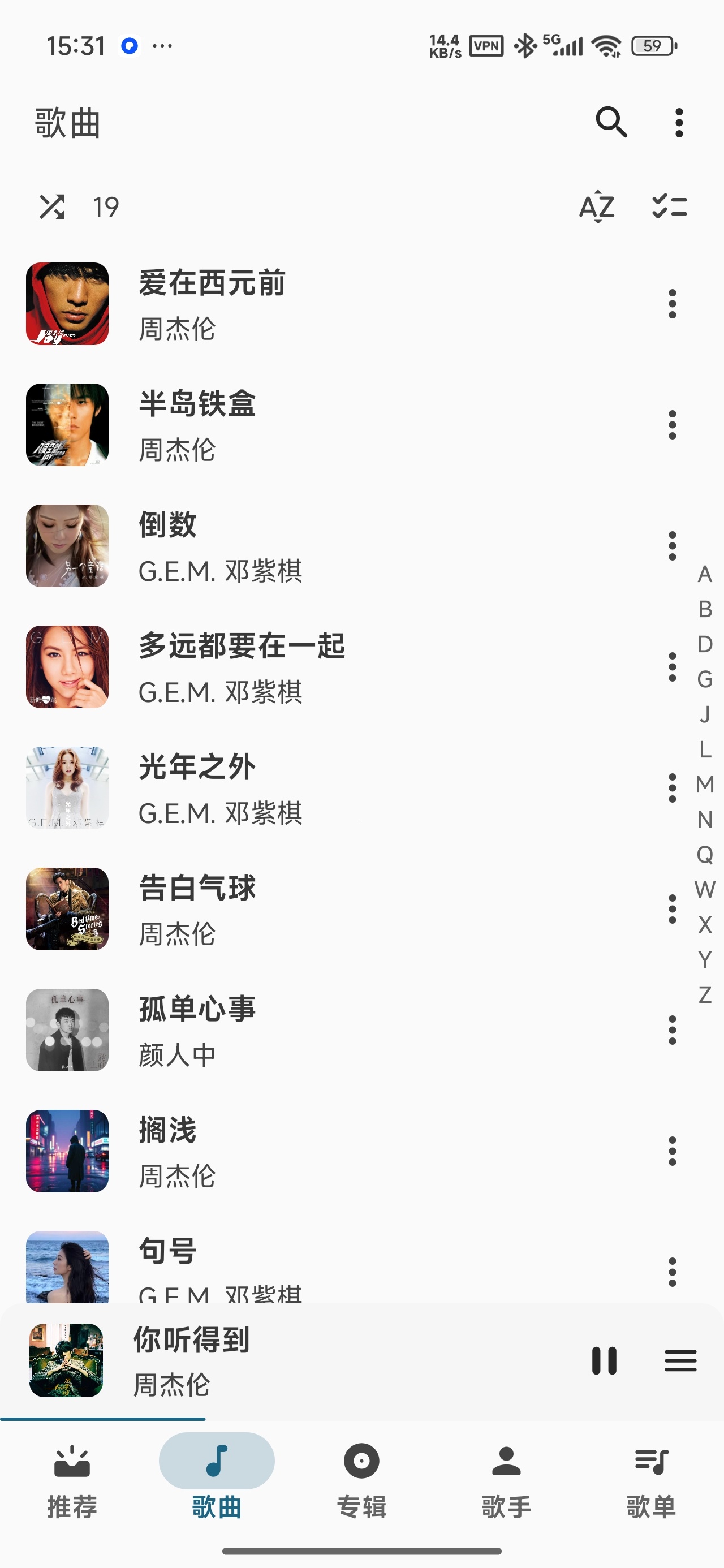The image size is (724, 1568).
Task: Jump to letter Z in the index
Action: pos(705,994)
